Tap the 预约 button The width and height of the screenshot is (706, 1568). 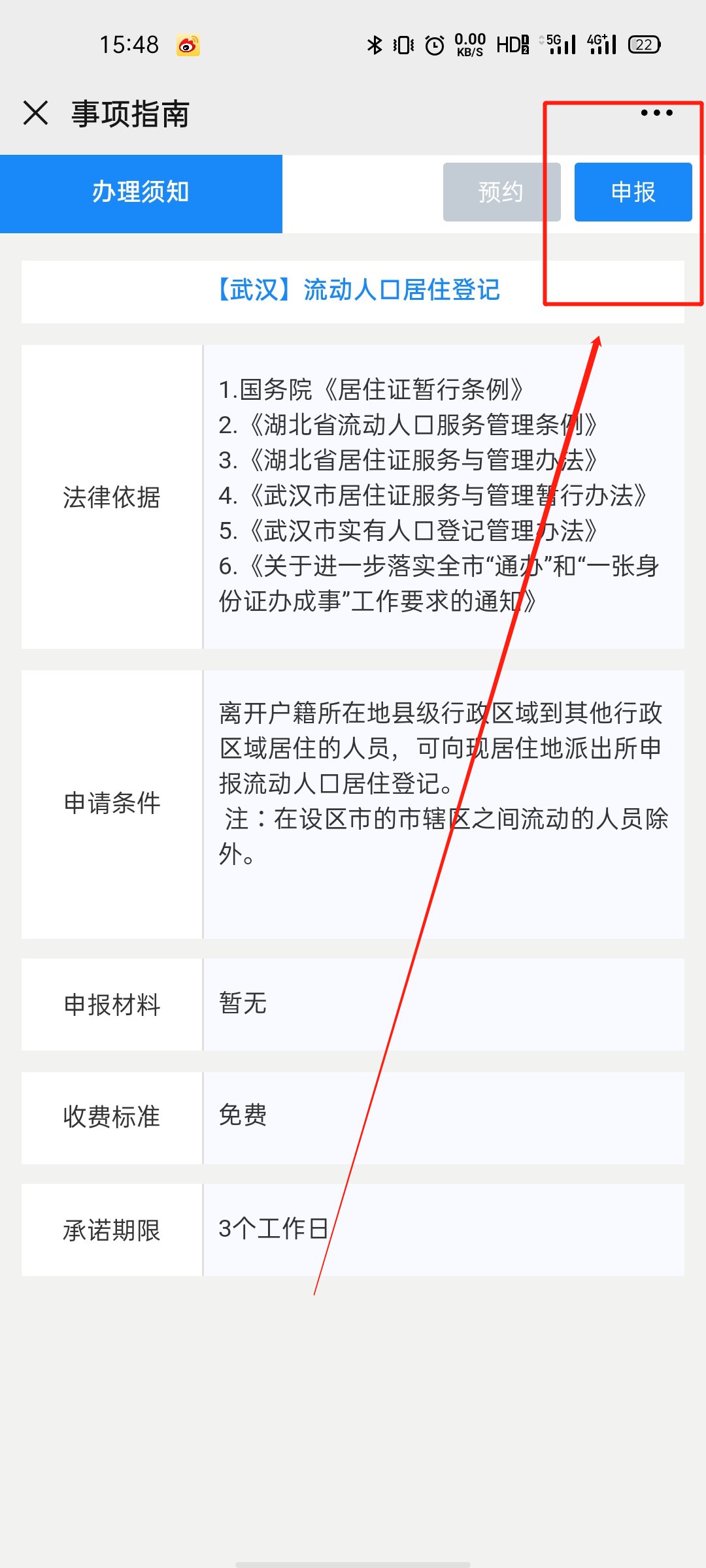pos(501,192)
